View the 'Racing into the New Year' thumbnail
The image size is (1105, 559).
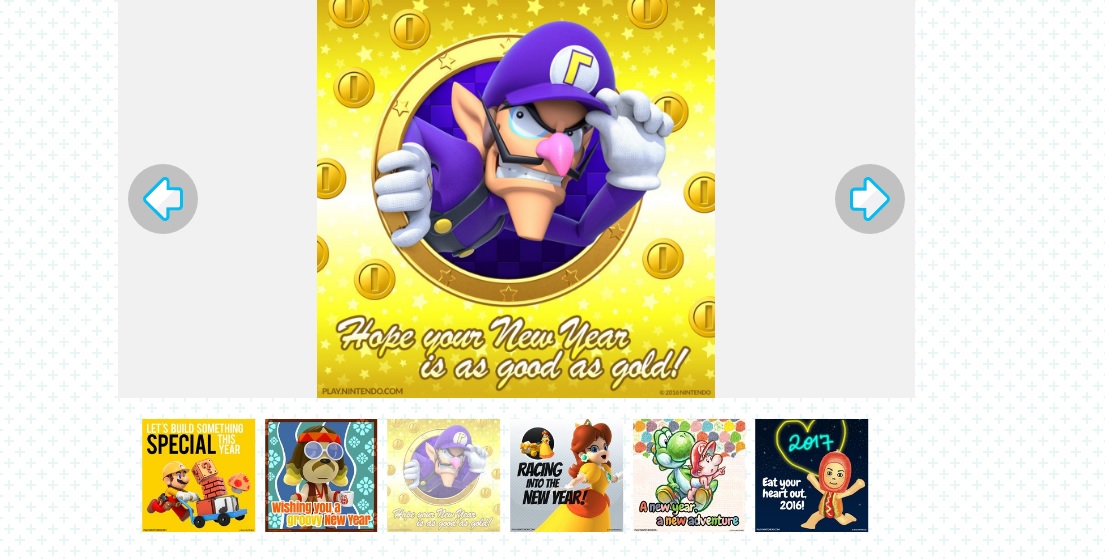coord(566,475)
